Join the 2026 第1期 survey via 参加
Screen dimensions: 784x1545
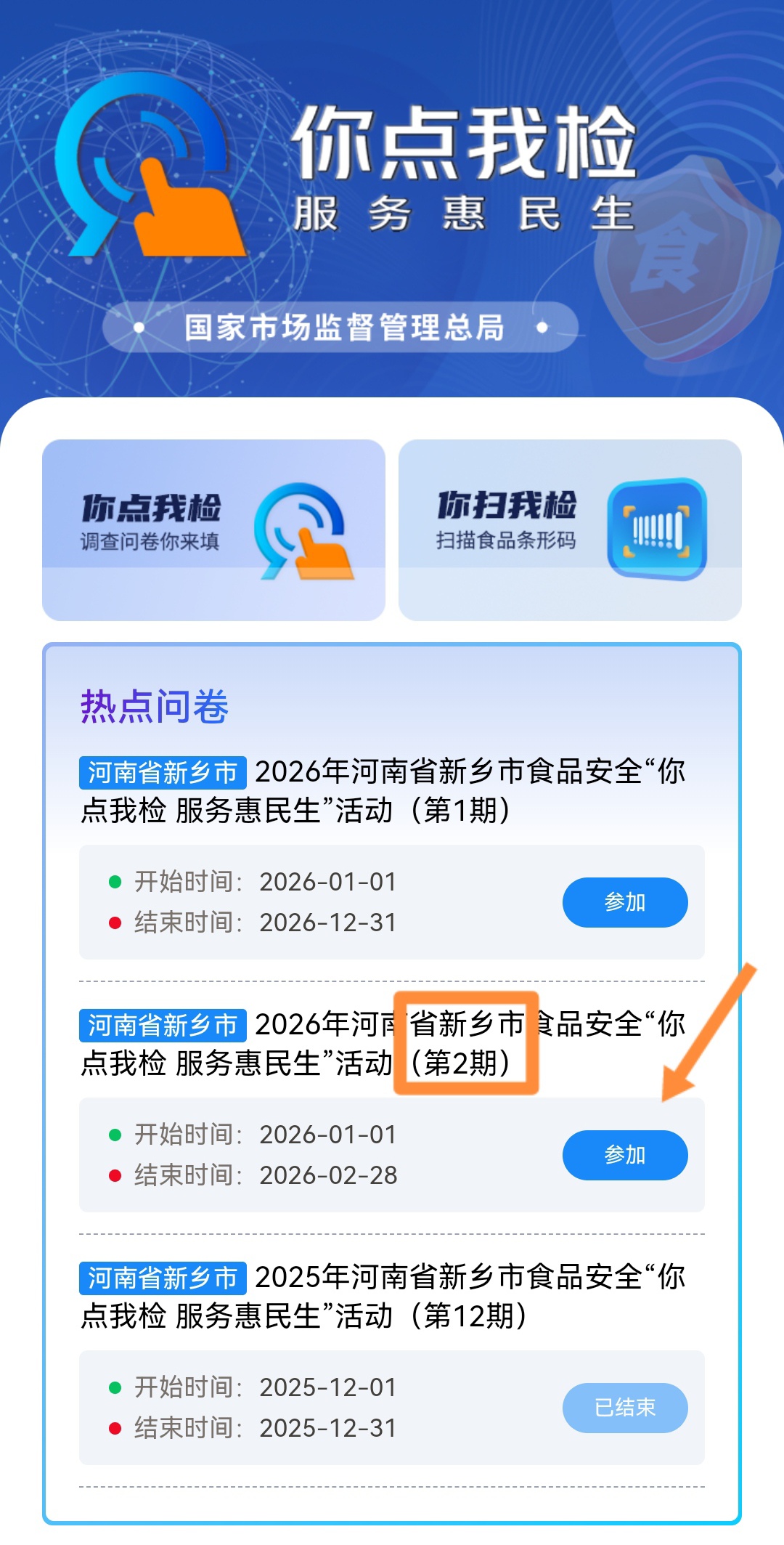coord(624,902)
